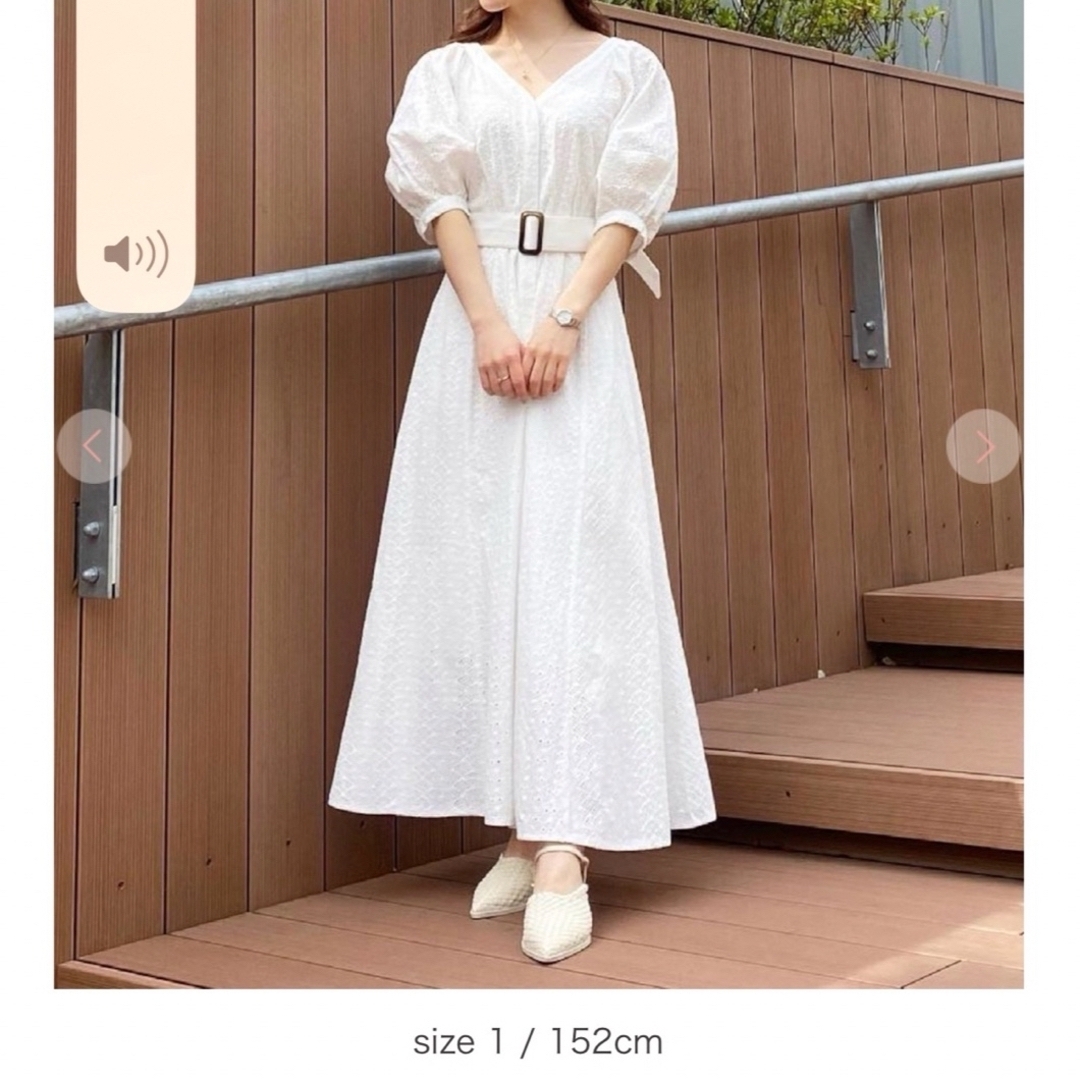Show the previous product photo
Viewport: 1080px width, 1080px height.
[94, 446]
